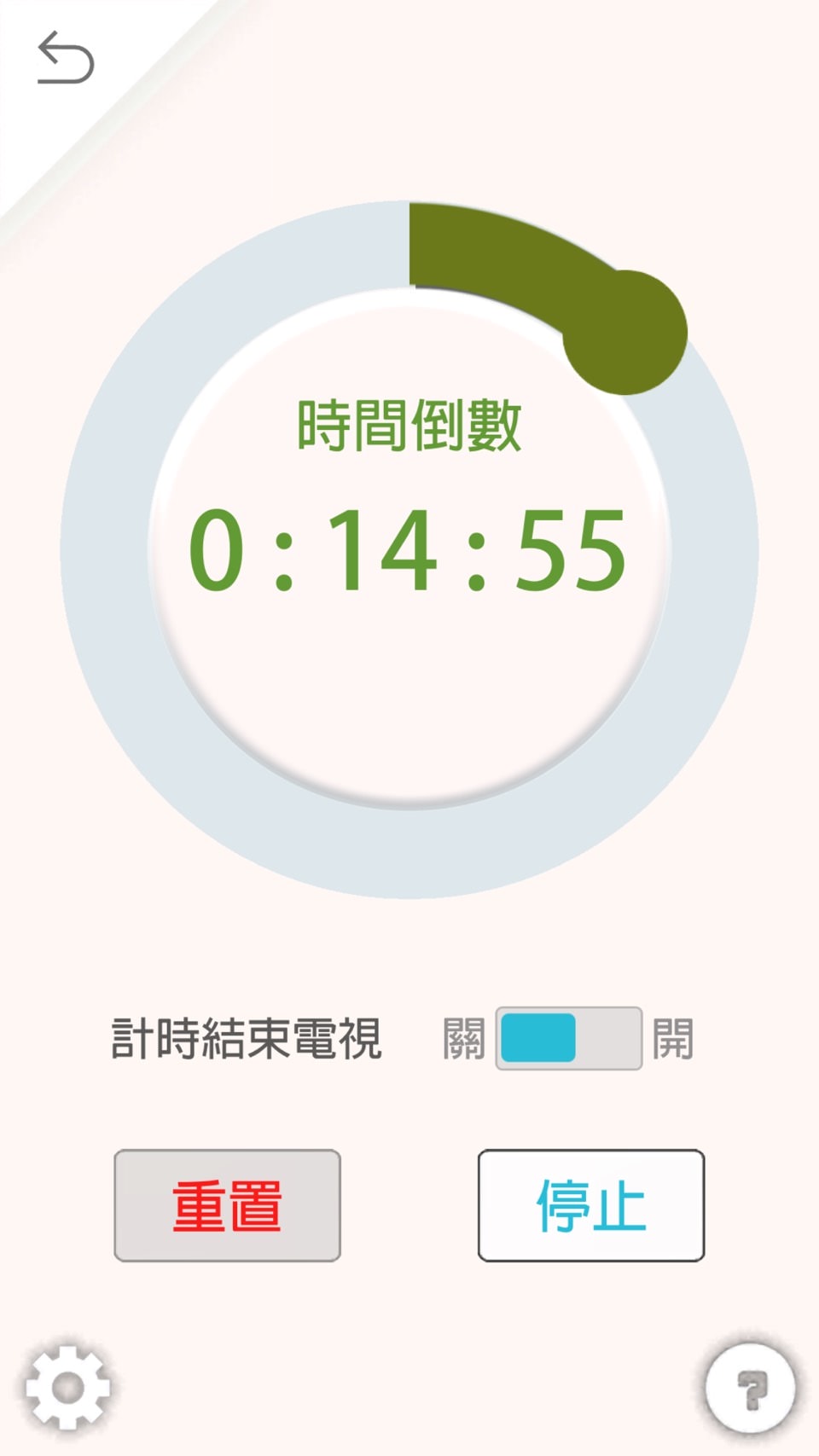Tap the 重置 reset button
The height and width of the screenshot is (1456, 819).
227,1205
